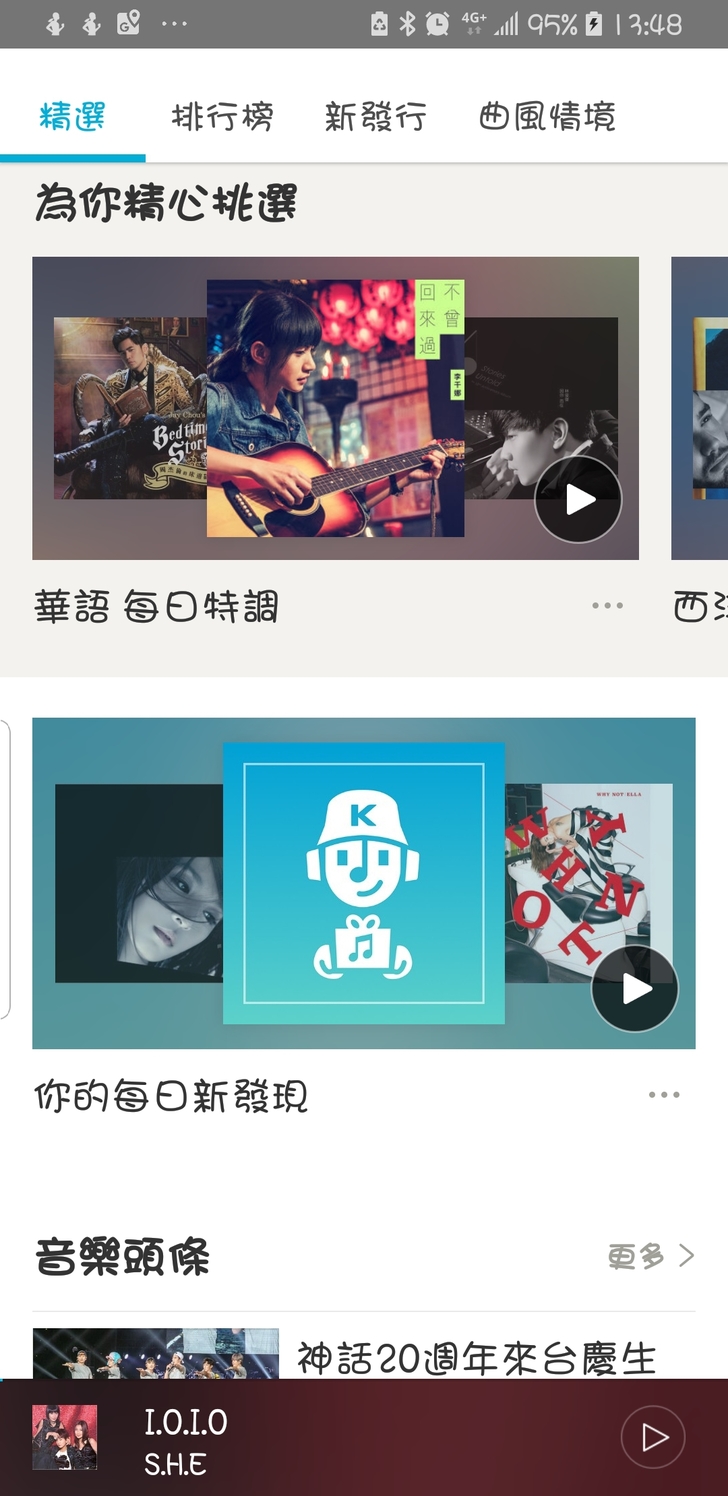
Task: View 更多 music headlines
Action: click(x=650, y=1256)
